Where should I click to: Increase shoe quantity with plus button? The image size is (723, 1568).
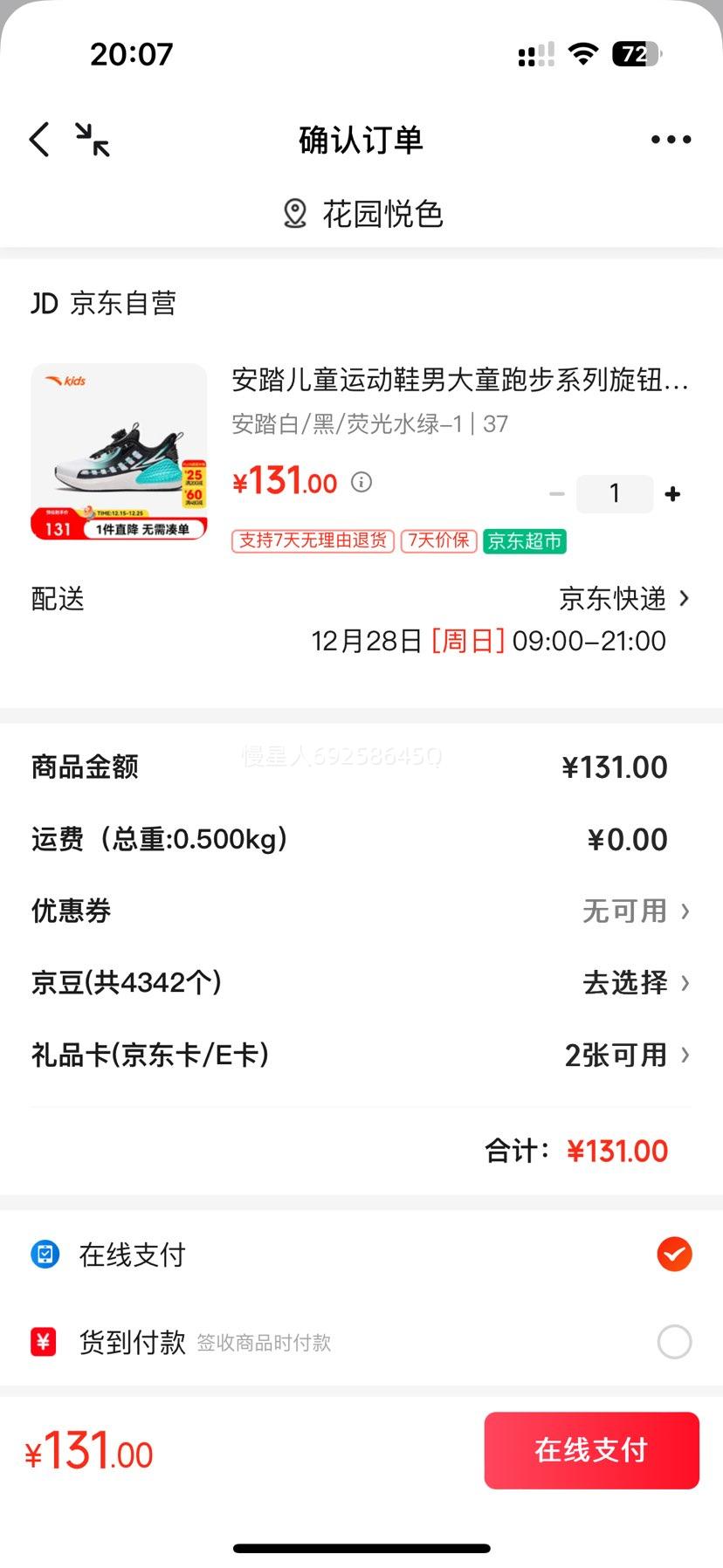click(672, 493)
